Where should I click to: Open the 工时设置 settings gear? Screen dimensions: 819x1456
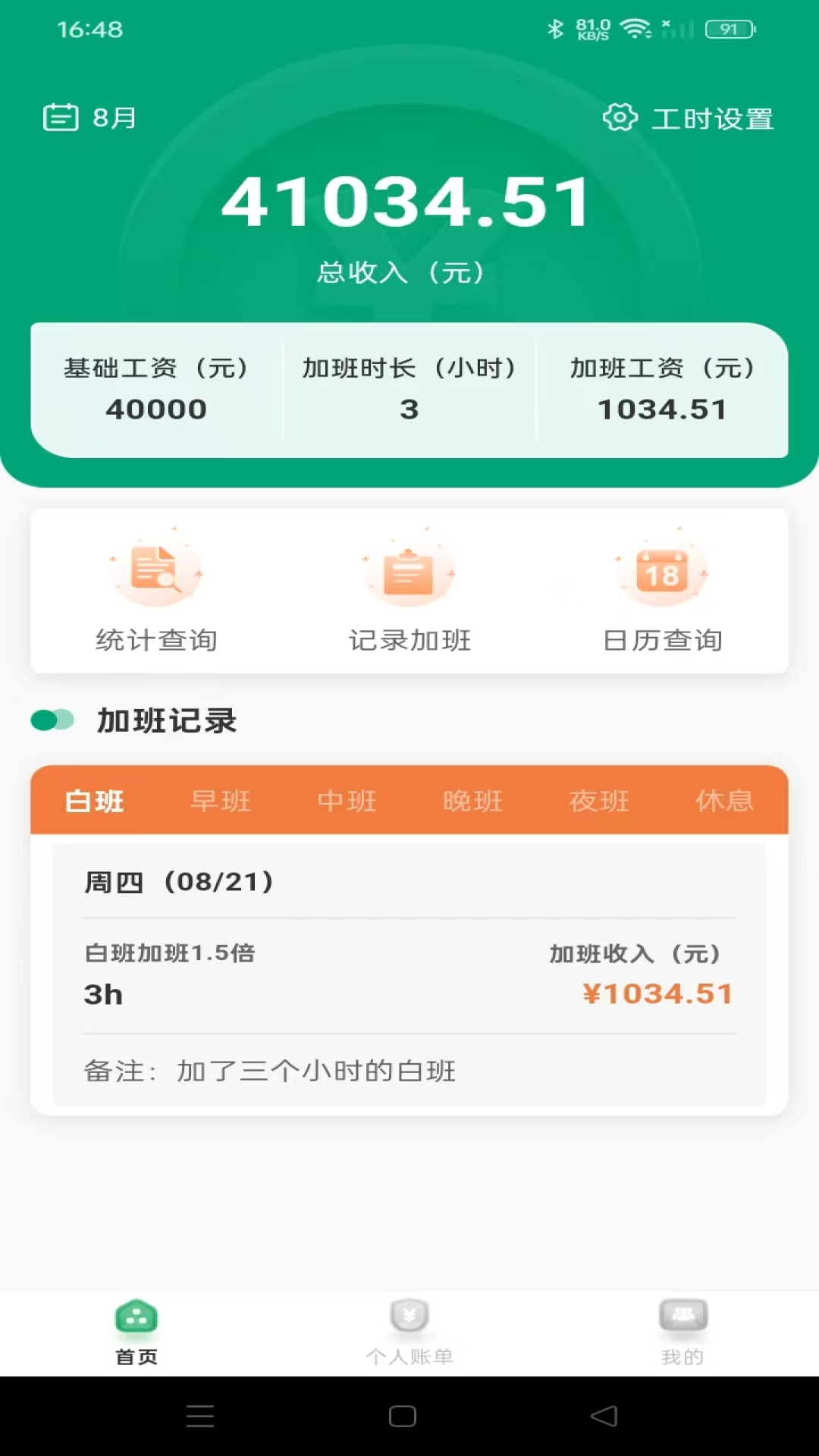point(620,118)
